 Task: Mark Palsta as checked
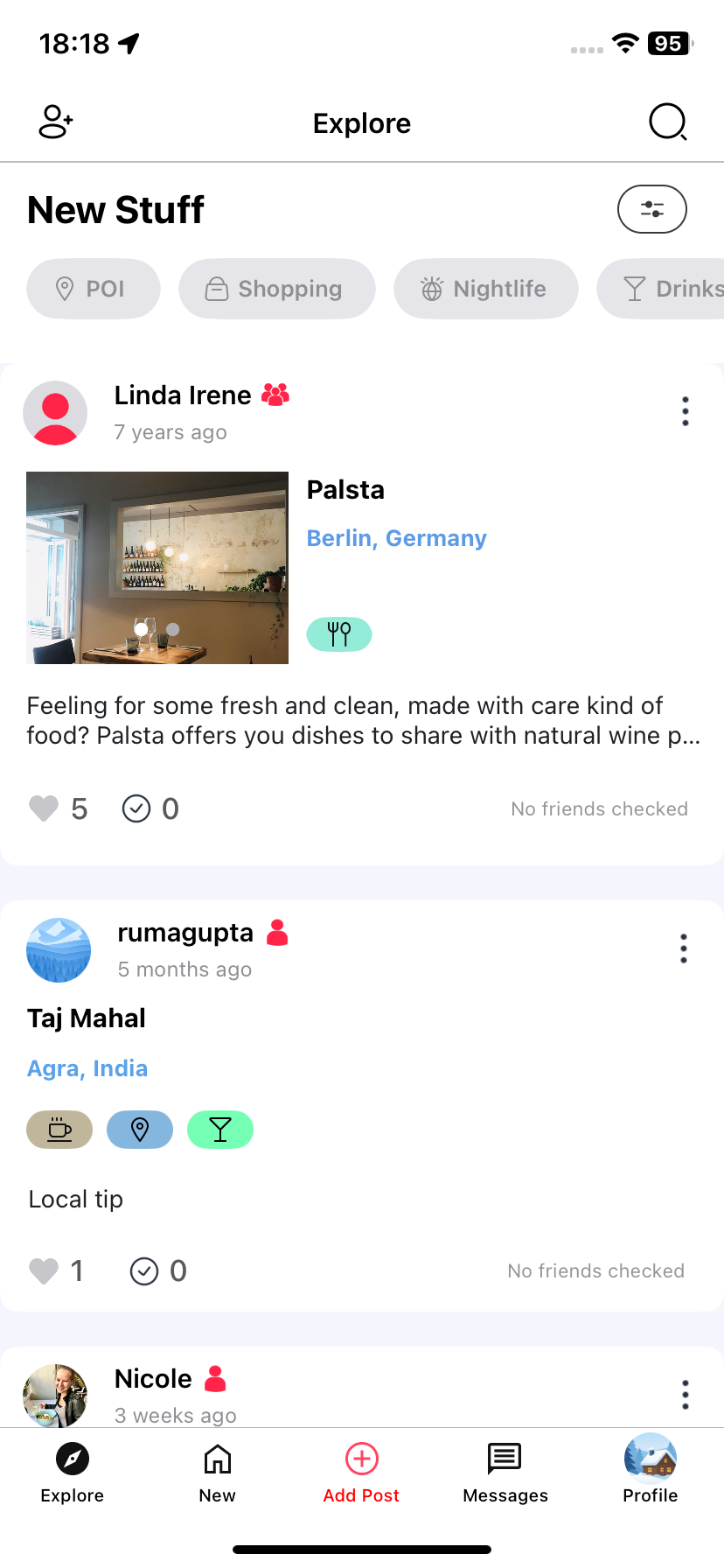(x=136, y=808)
